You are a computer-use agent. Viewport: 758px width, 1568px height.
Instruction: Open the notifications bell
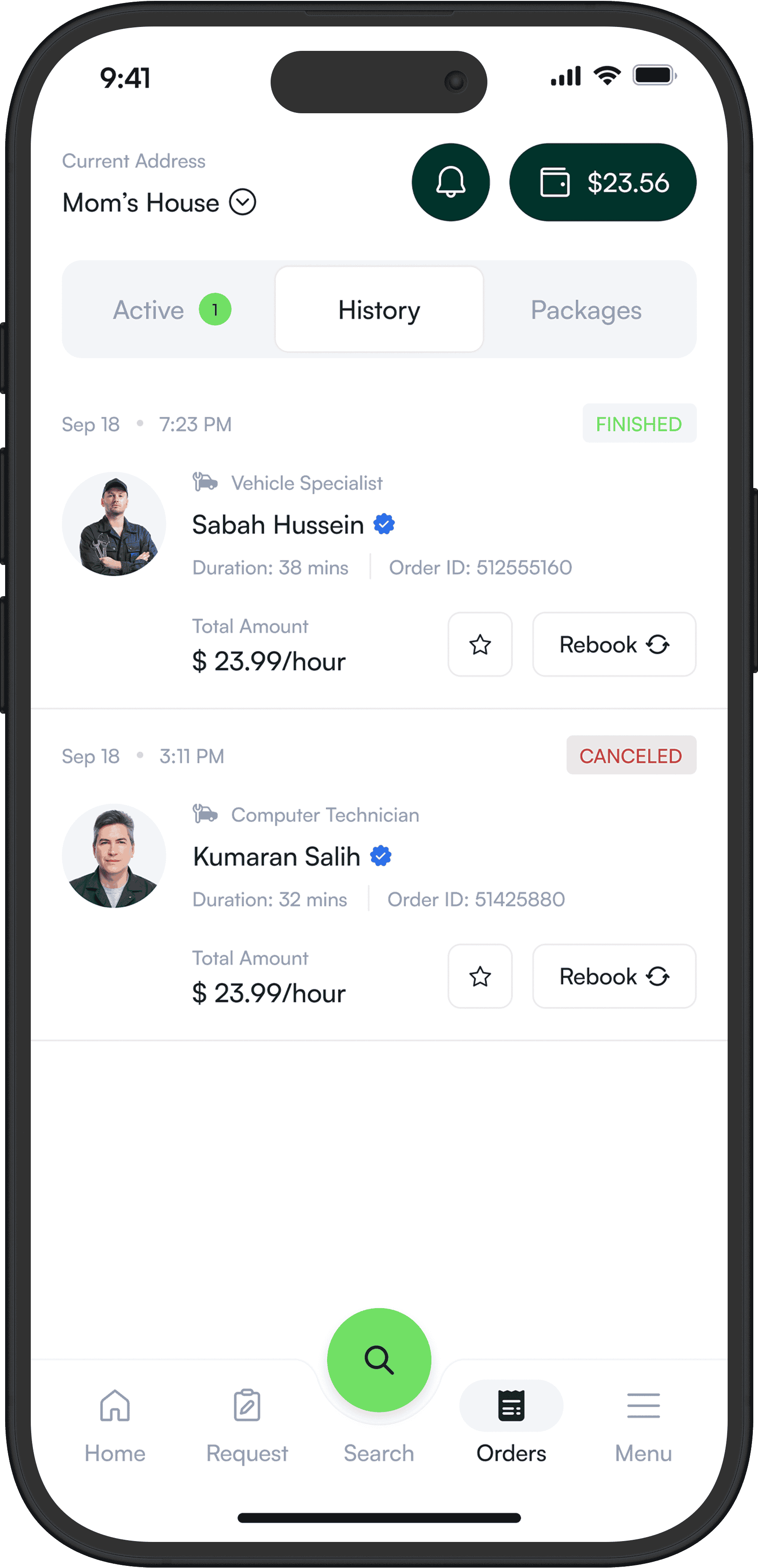[451, 182]
